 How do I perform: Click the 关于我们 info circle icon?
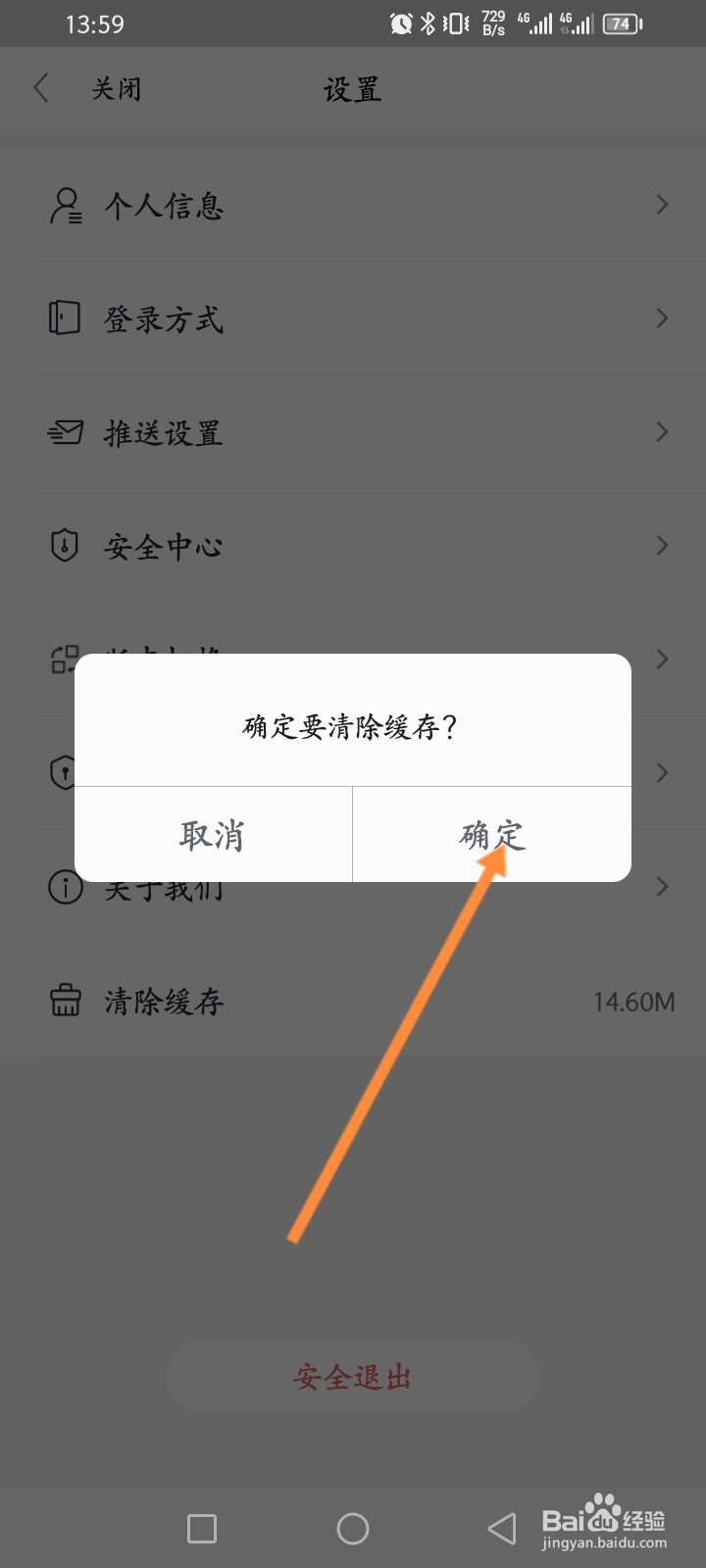[64, 887]
